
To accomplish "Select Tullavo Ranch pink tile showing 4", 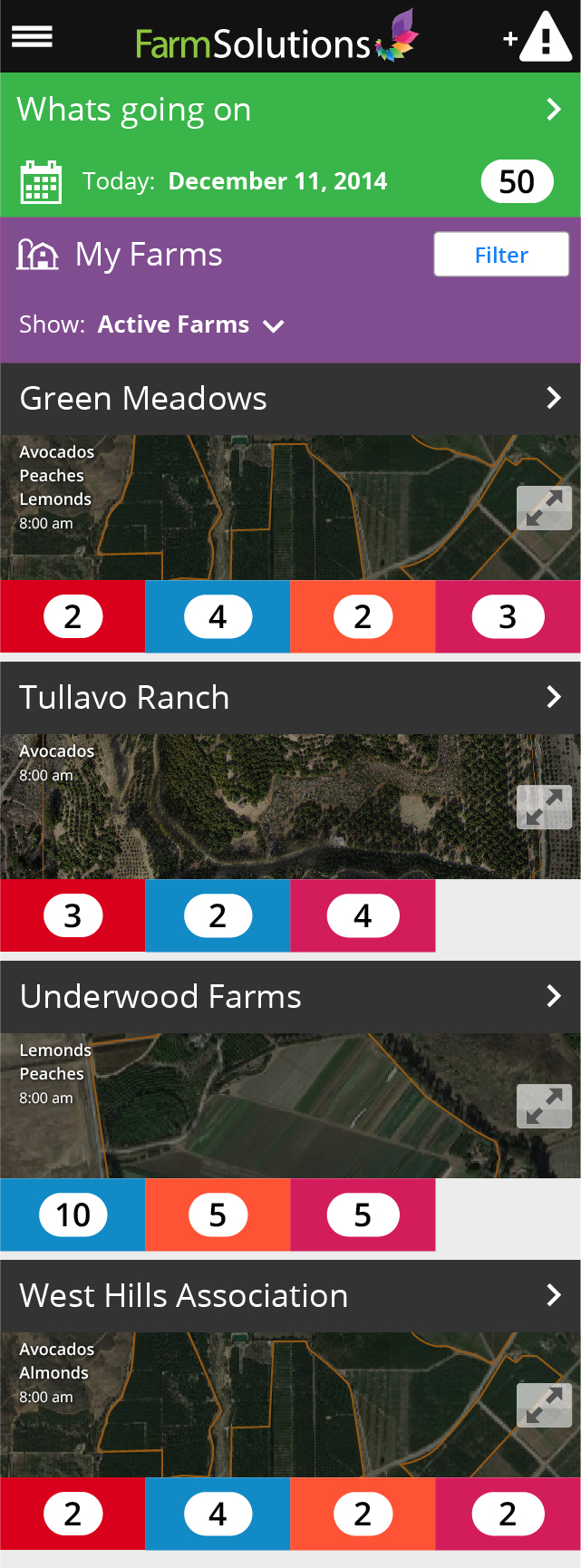I will coord(363,915).
